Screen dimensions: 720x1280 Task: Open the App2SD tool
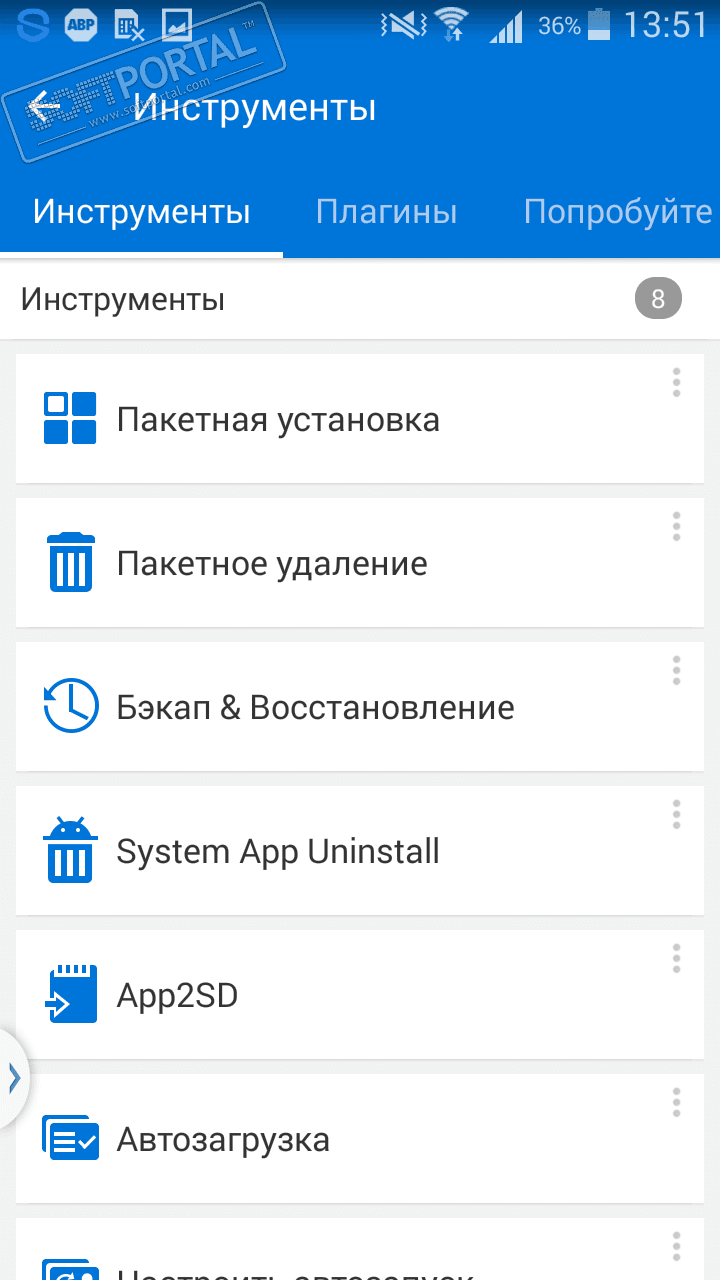point(360,995)
